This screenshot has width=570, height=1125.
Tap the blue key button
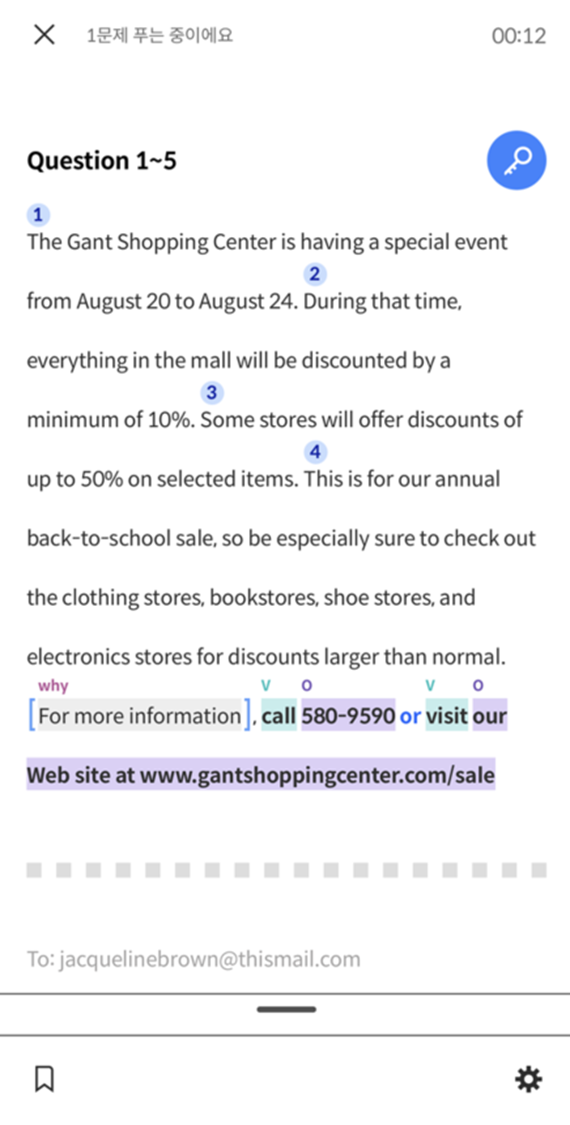(516, 160)
